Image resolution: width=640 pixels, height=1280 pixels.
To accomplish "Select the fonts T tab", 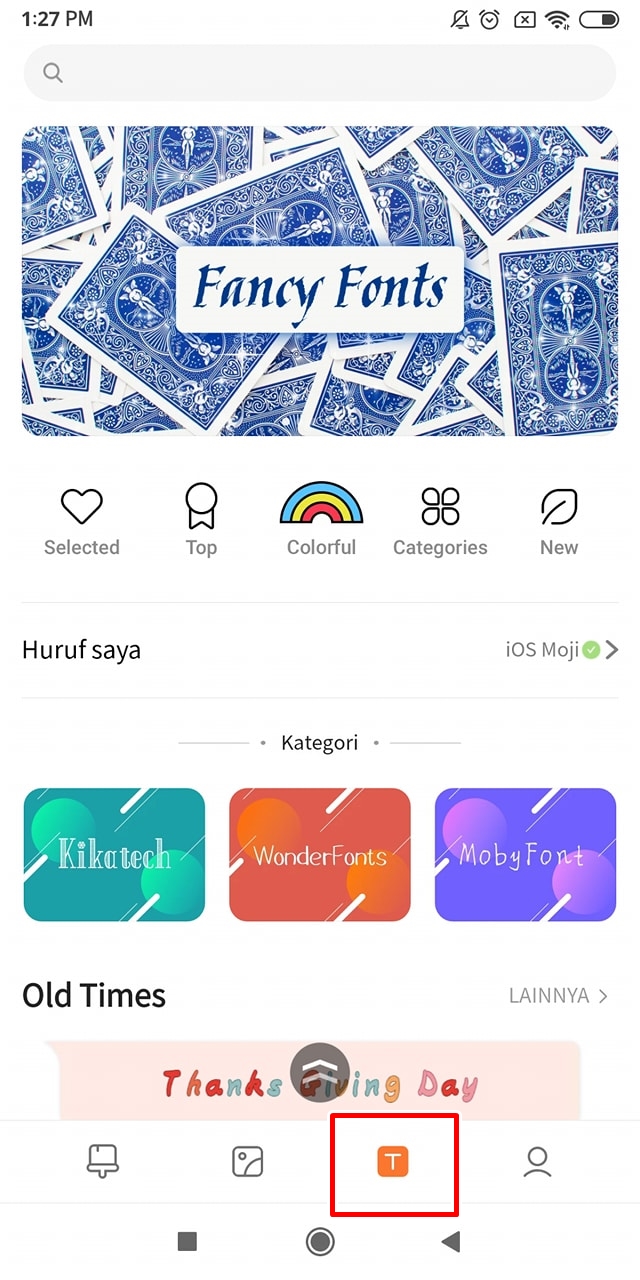I will click(393, 1161).
